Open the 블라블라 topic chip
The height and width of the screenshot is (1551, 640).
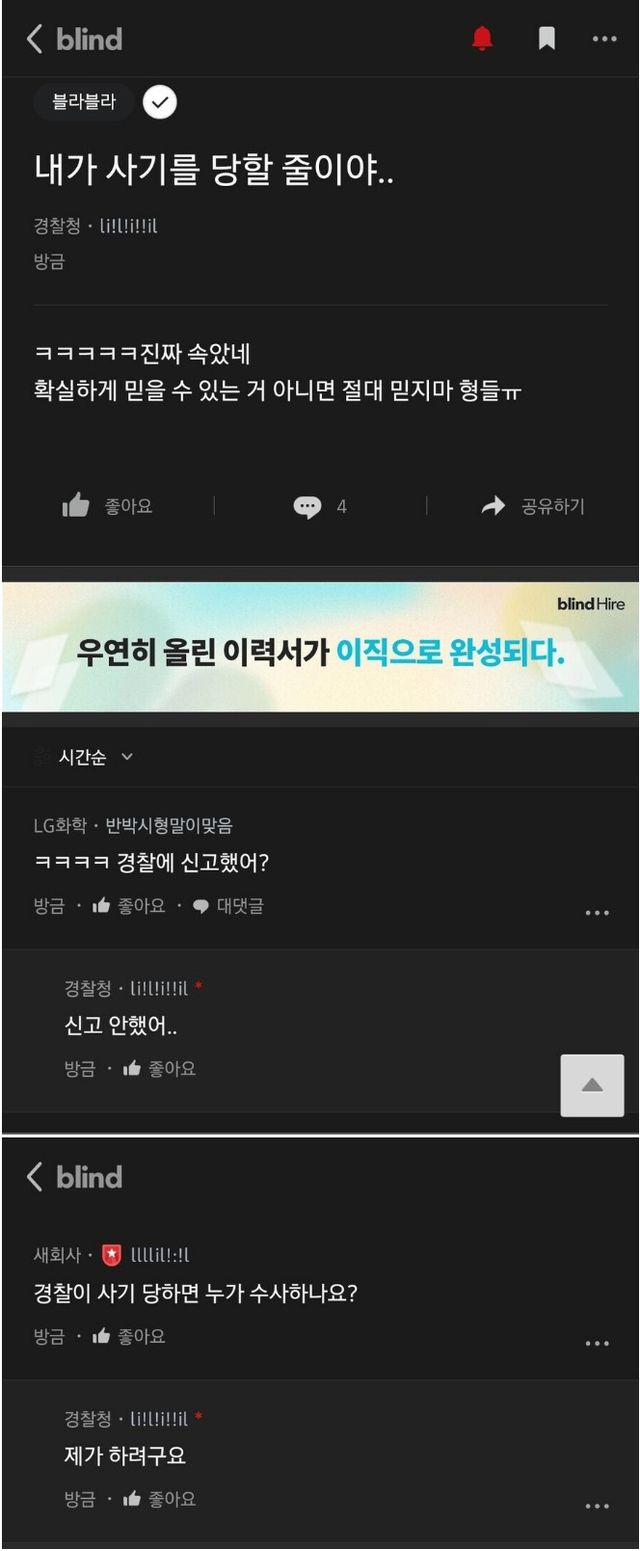pyautogui.click(x=84, y=102)
